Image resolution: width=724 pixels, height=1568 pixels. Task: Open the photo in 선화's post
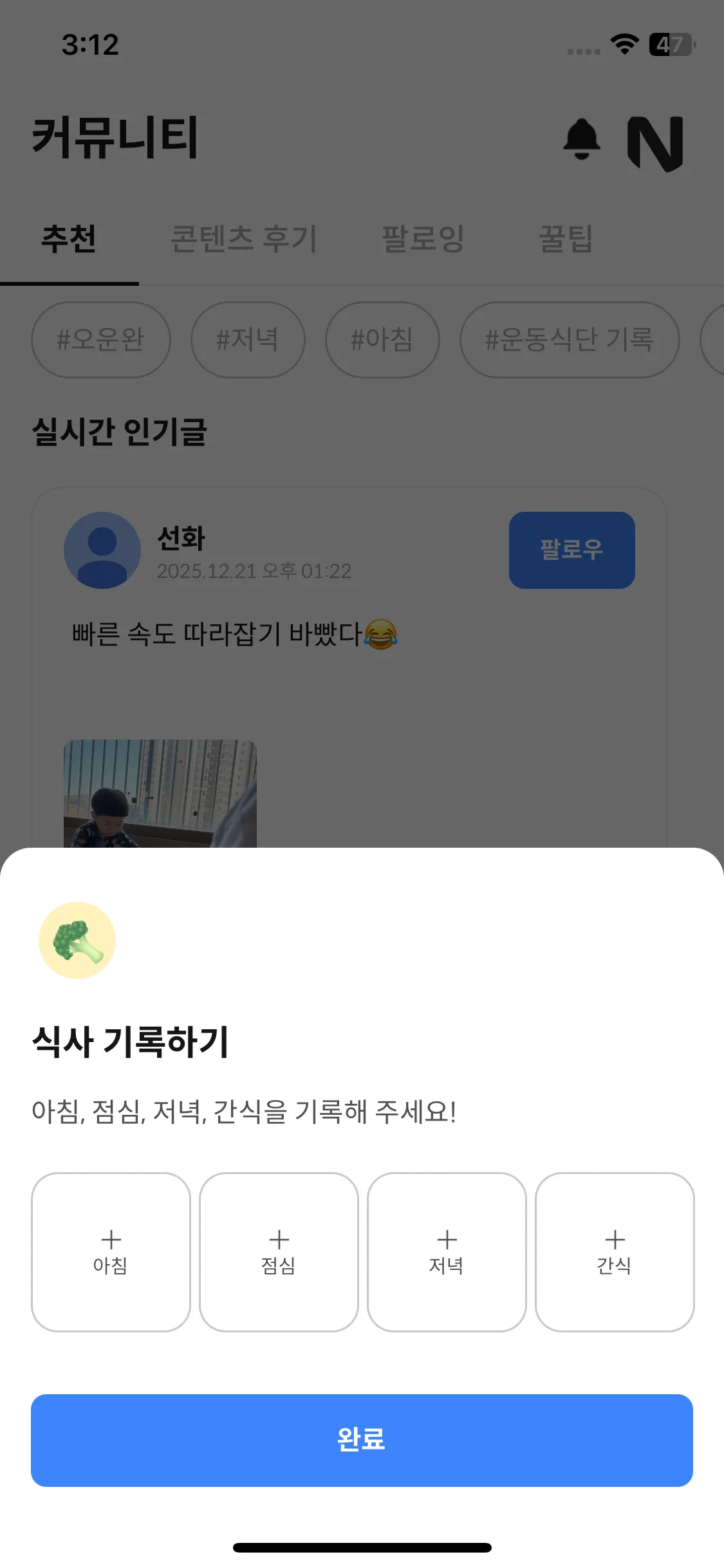coord(160,793)
